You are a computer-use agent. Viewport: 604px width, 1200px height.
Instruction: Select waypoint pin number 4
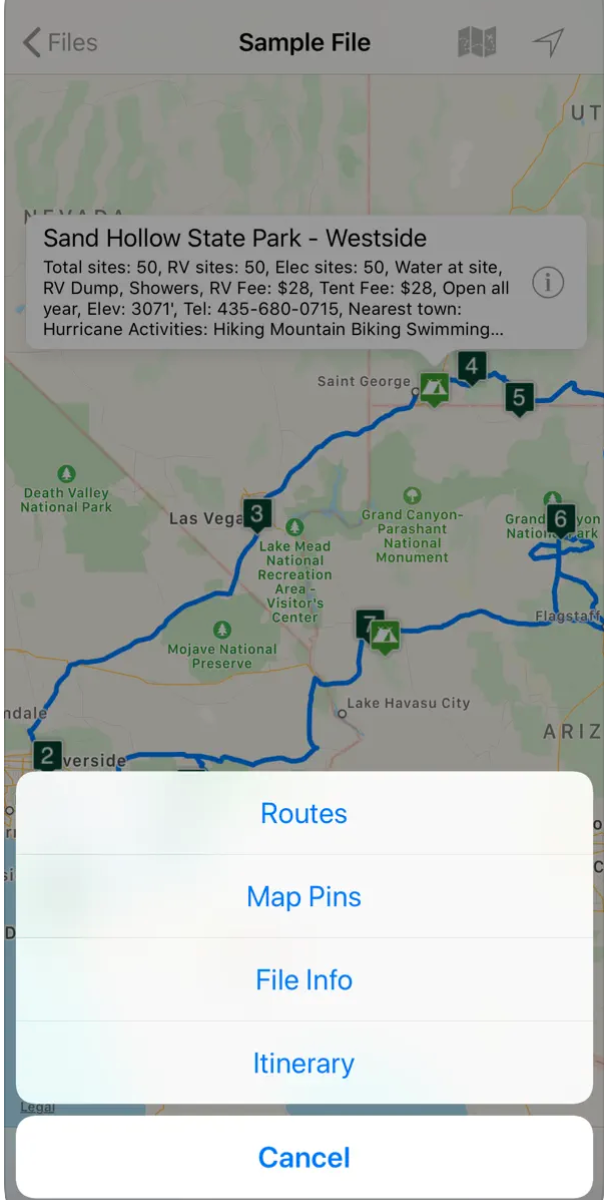click(x=471, y=366)
